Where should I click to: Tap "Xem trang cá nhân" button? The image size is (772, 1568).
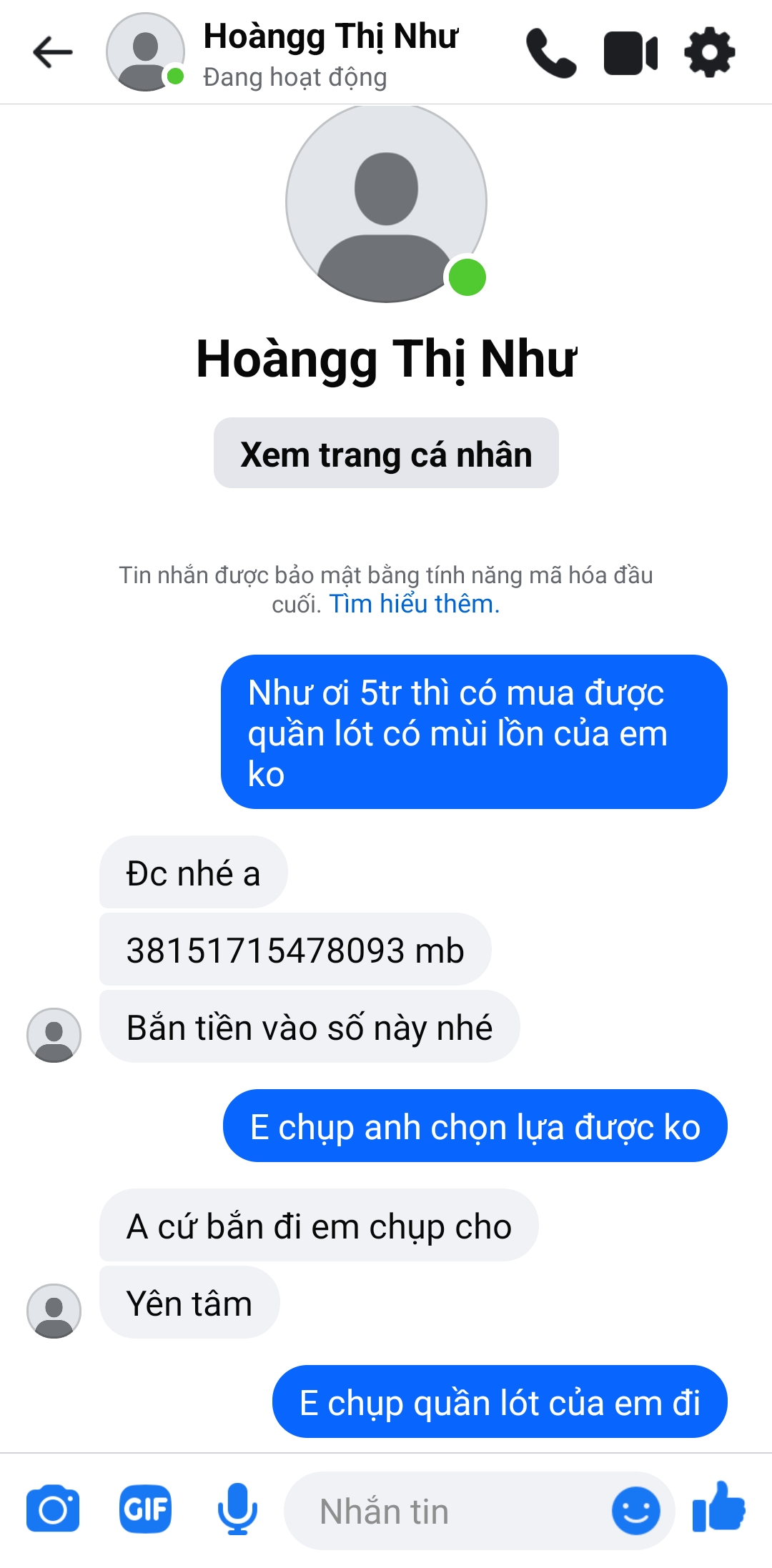pyautogui.click(x=386, y=453)
